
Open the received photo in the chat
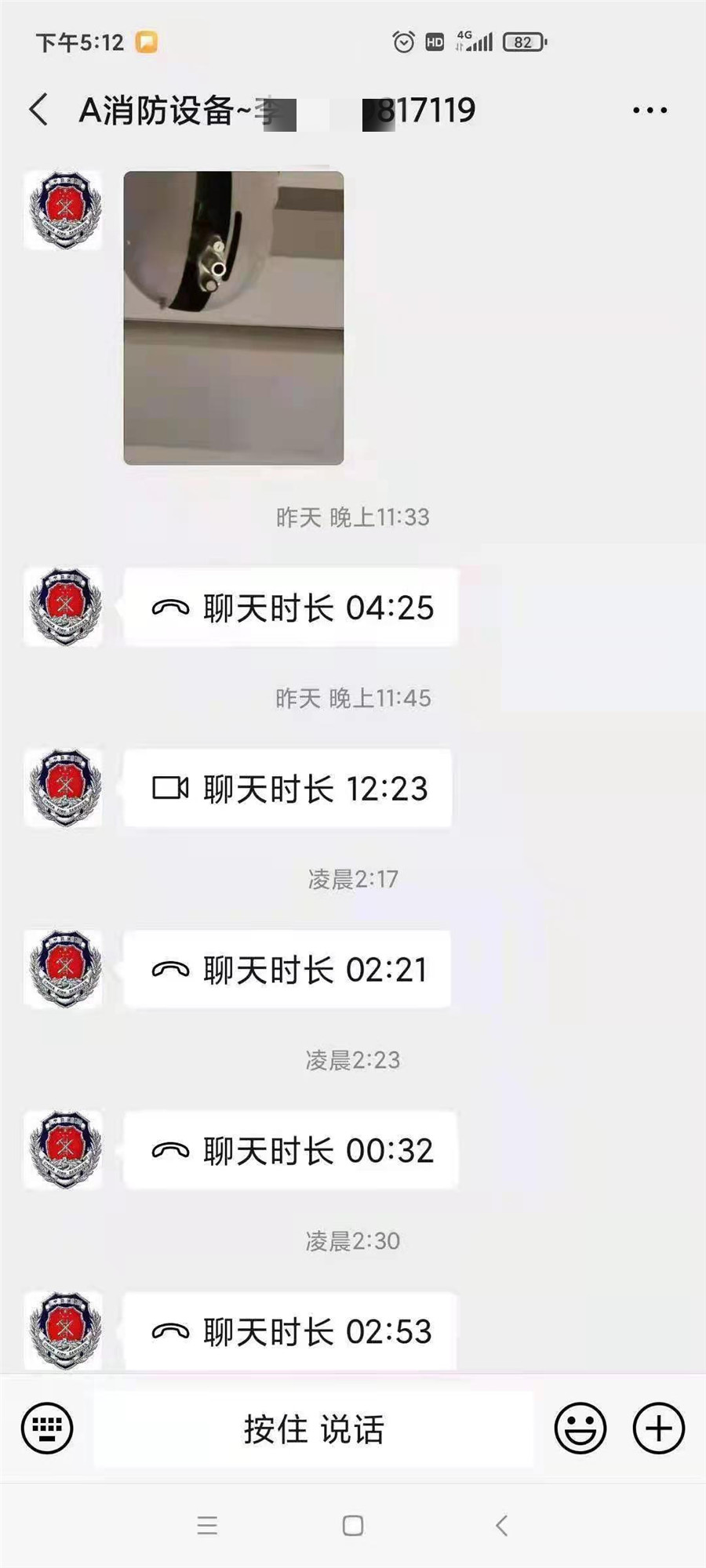click(x=233, y=318)
